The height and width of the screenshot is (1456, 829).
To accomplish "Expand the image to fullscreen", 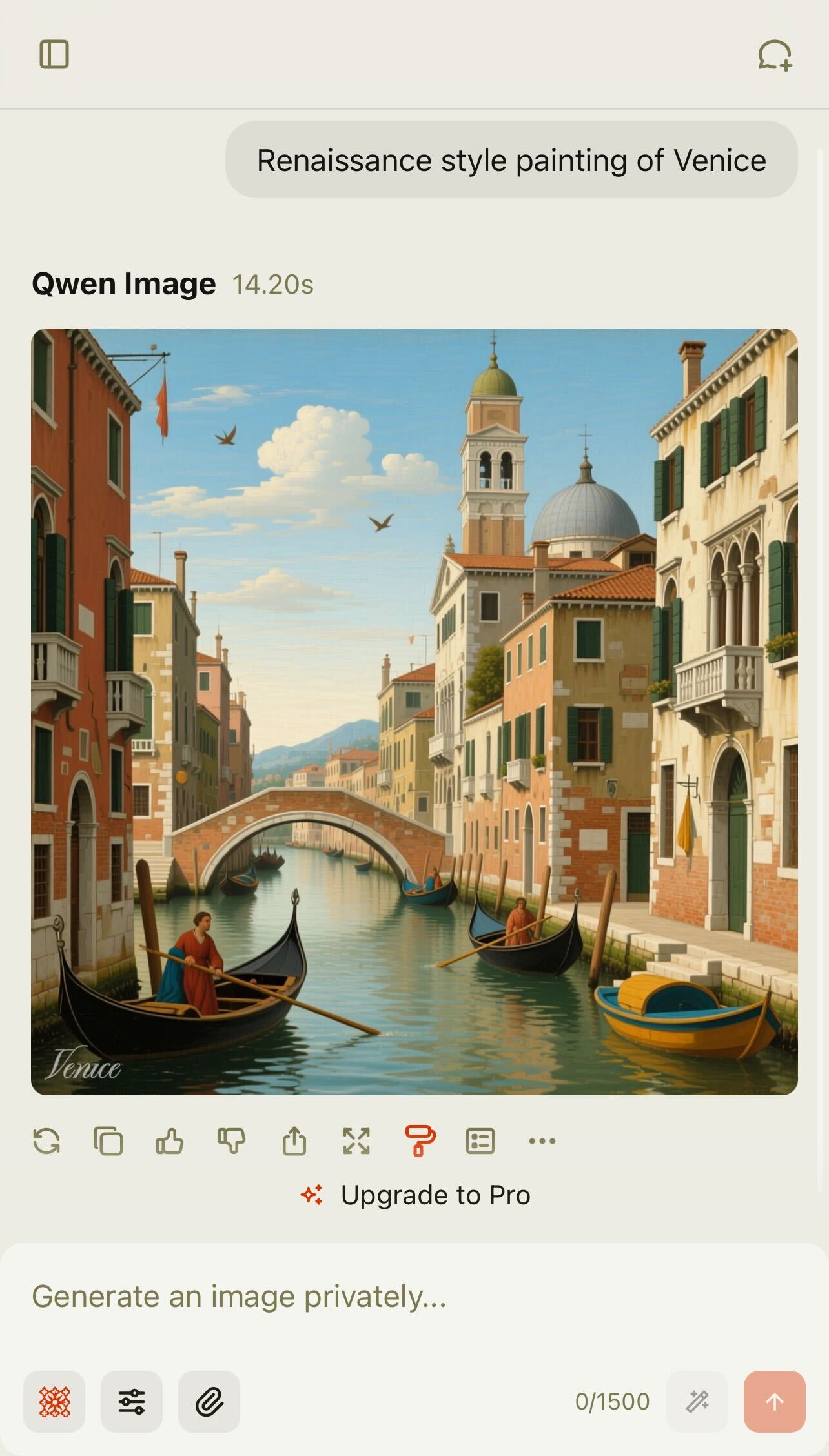I will [x=356, y=1141].
